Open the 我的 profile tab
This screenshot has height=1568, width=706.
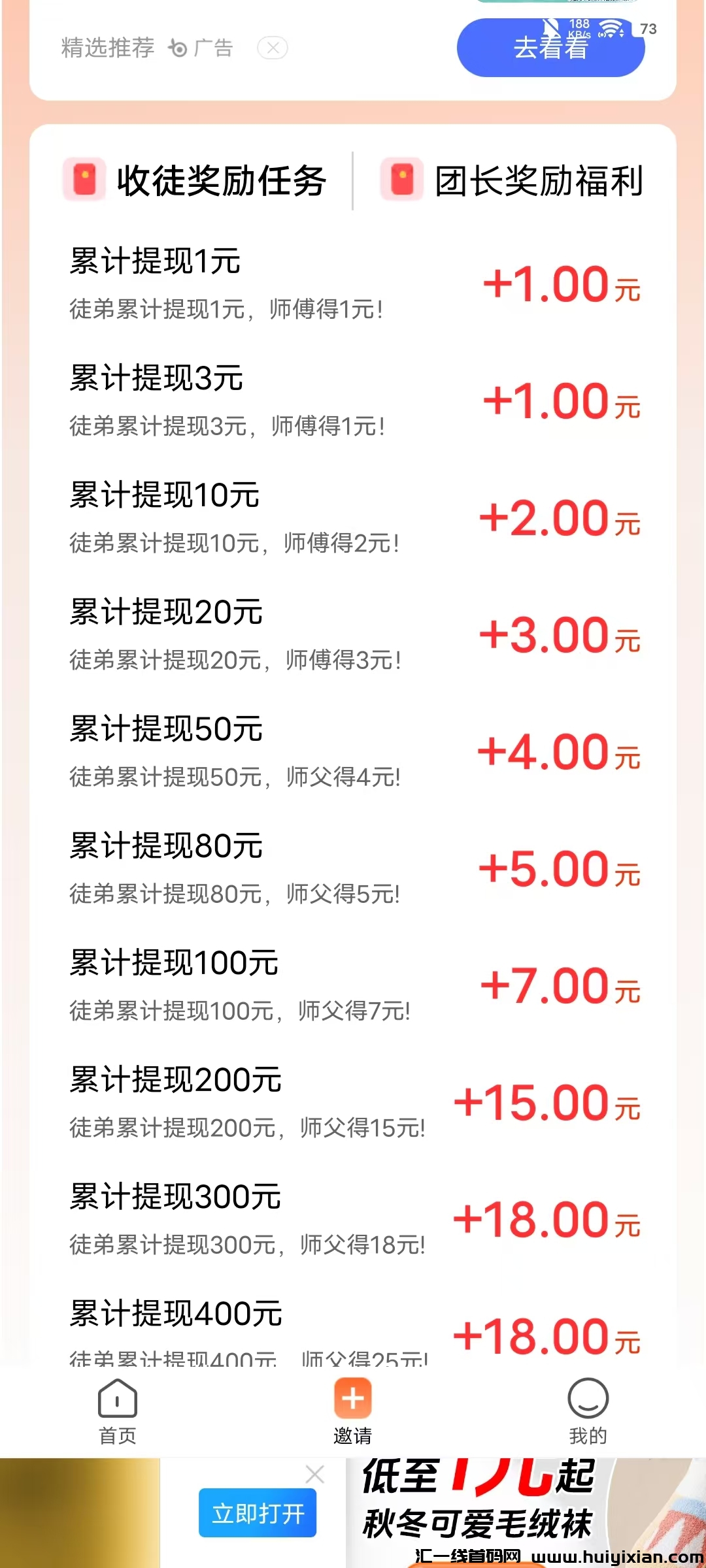[588, 1411]
